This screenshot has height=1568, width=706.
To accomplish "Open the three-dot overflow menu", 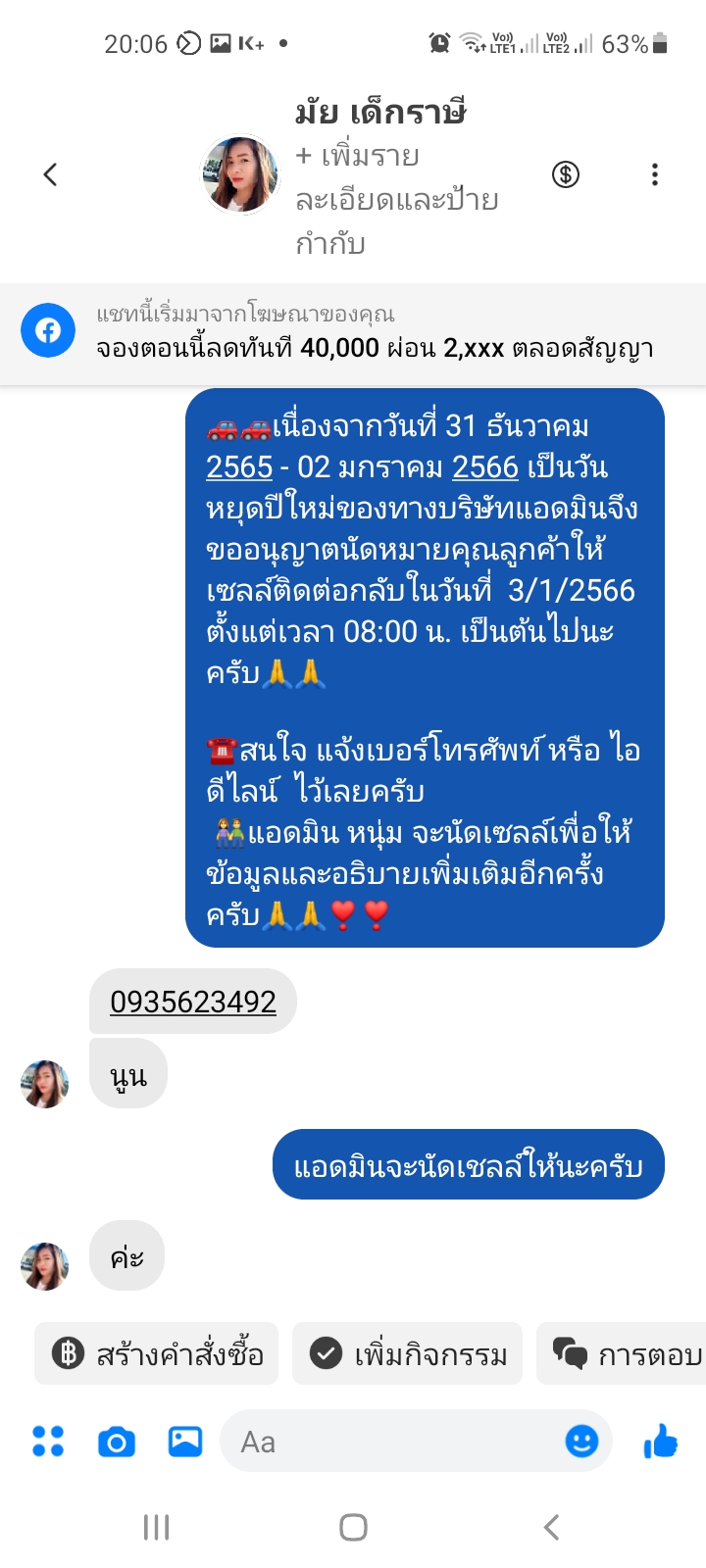I will point(654,175).
